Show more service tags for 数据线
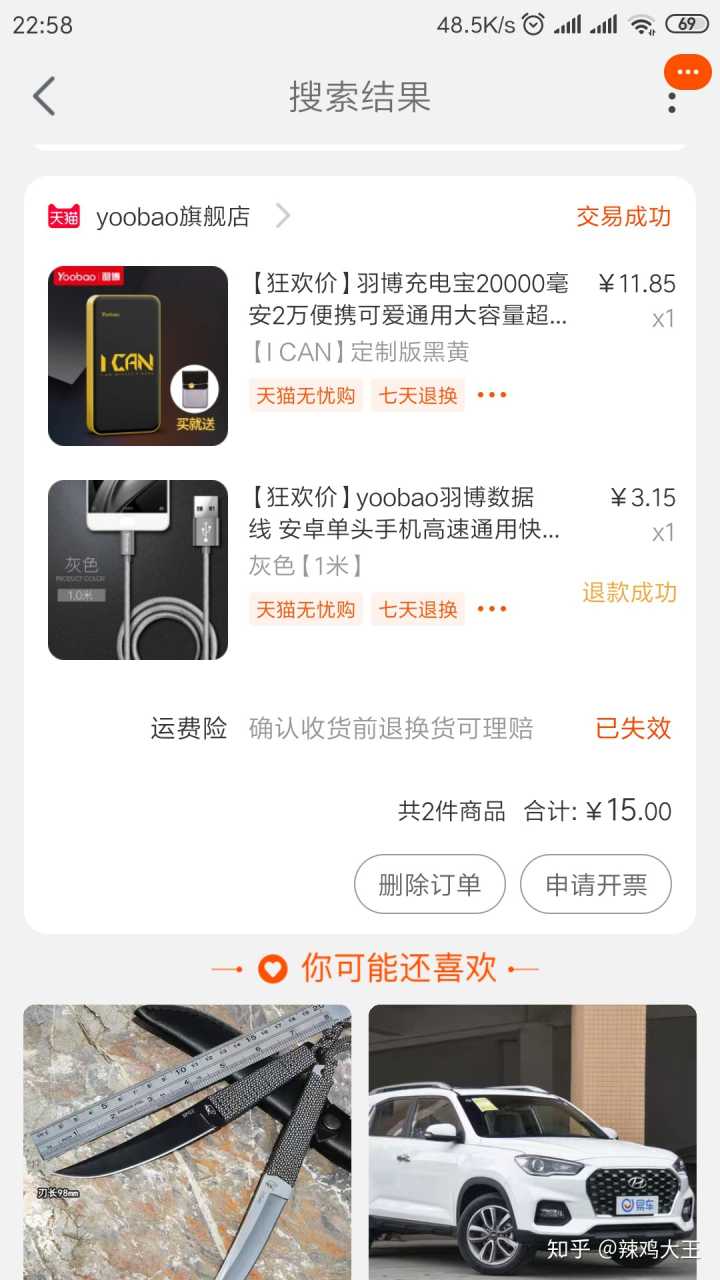 point(492,609)
